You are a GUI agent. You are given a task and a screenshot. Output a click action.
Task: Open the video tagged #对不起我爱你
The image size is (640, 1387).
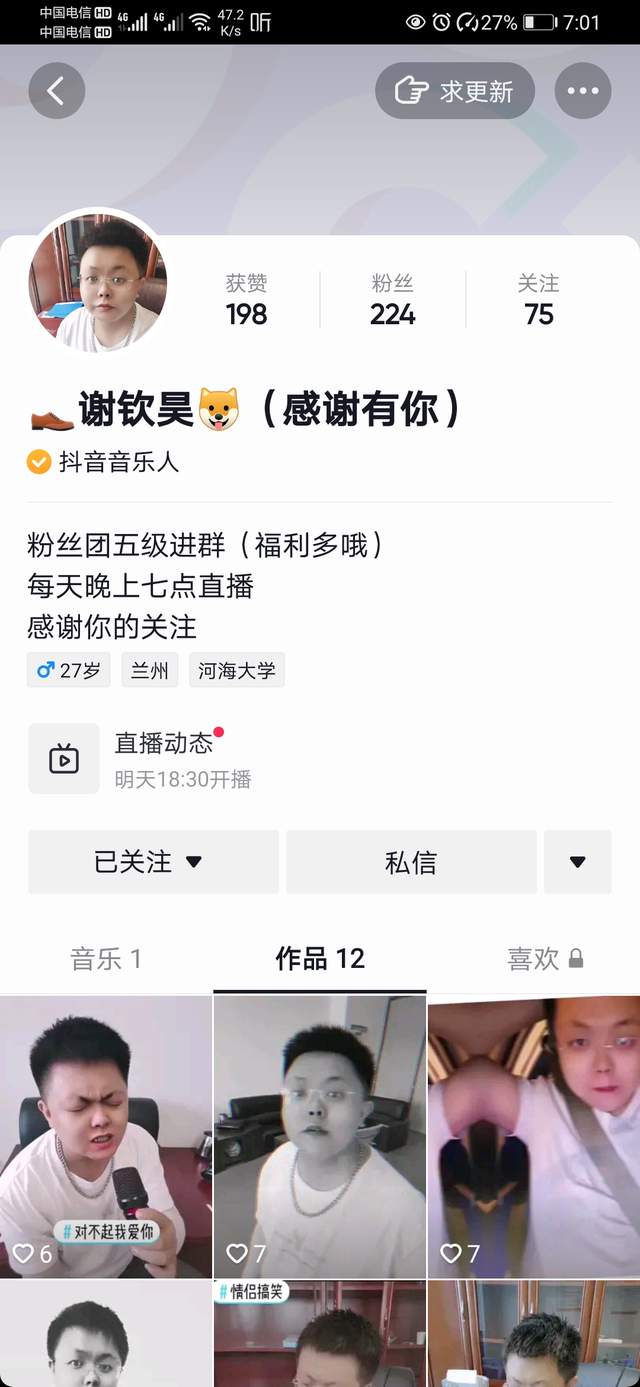[x=106, y=1137]
